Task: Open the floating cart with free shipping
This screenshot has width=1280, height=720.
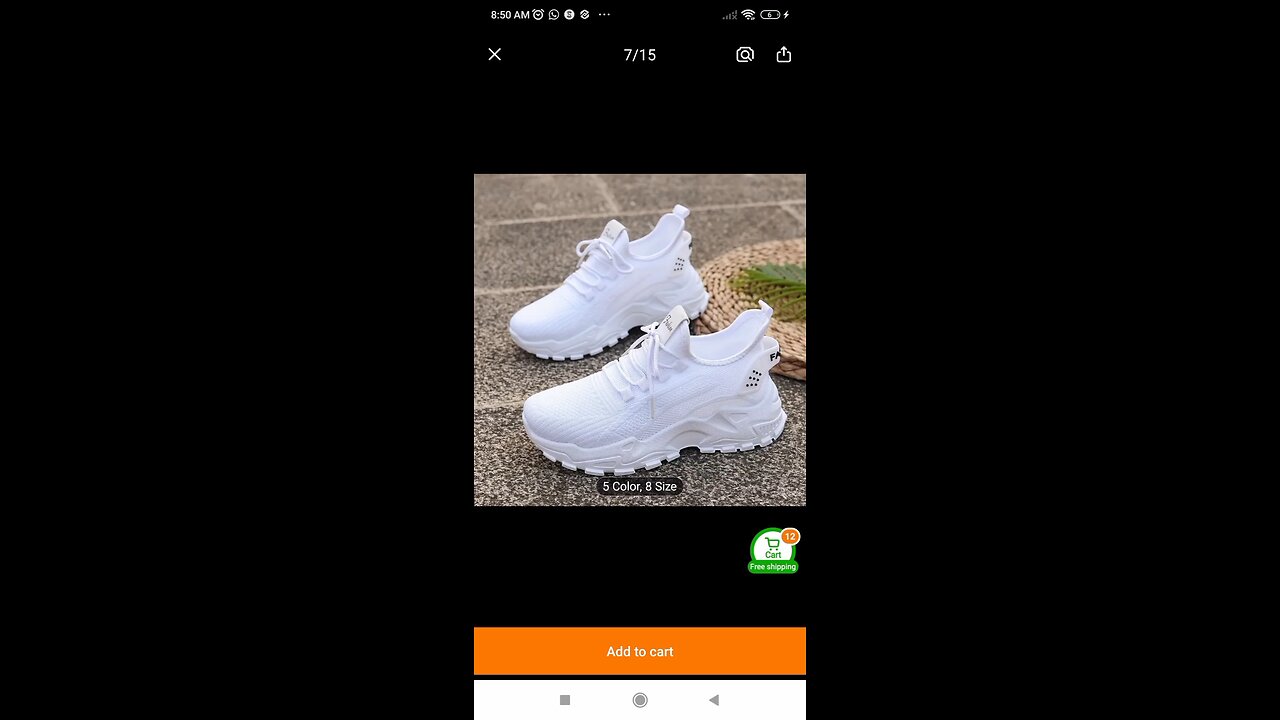Action: (x=773, y=551)
